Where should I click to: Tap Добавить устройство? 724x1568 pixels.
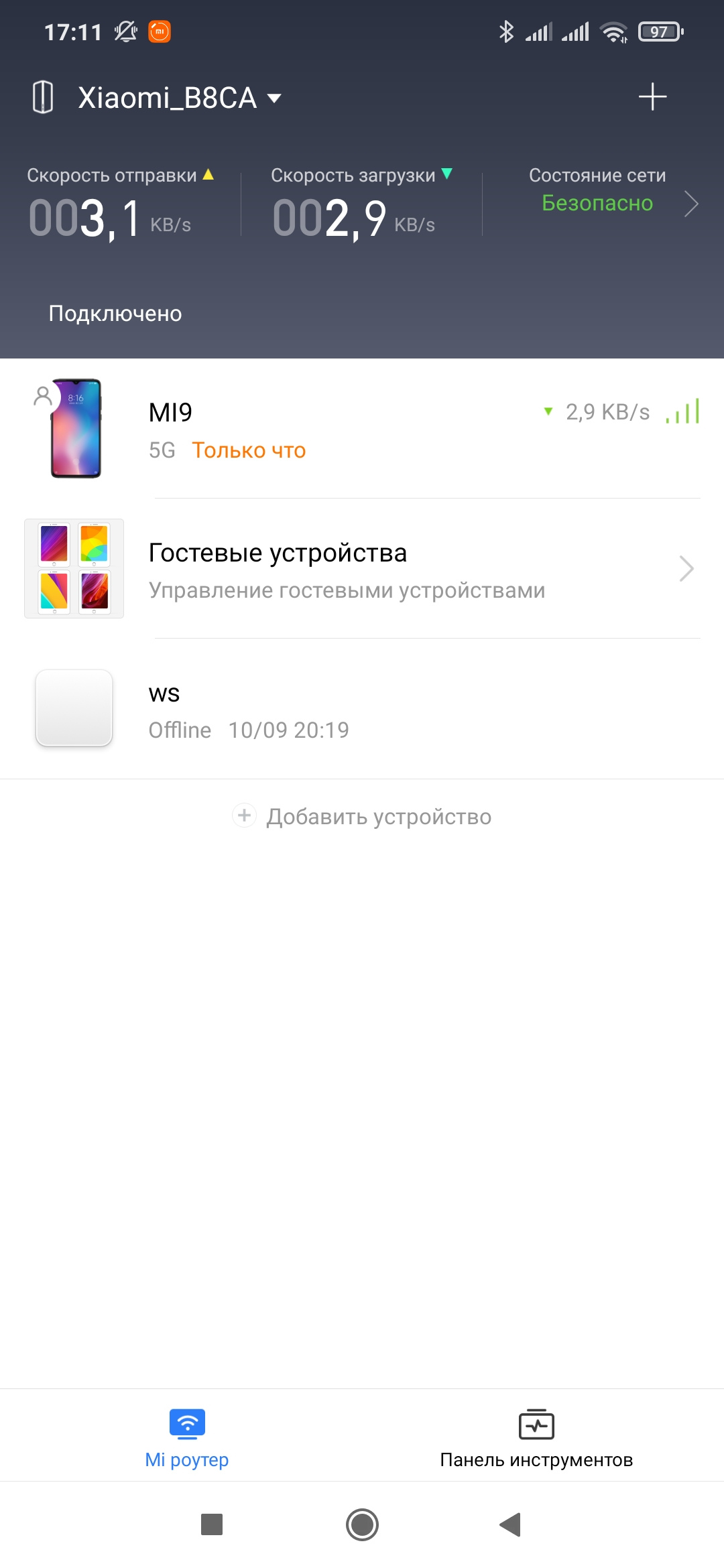point(362,817)
